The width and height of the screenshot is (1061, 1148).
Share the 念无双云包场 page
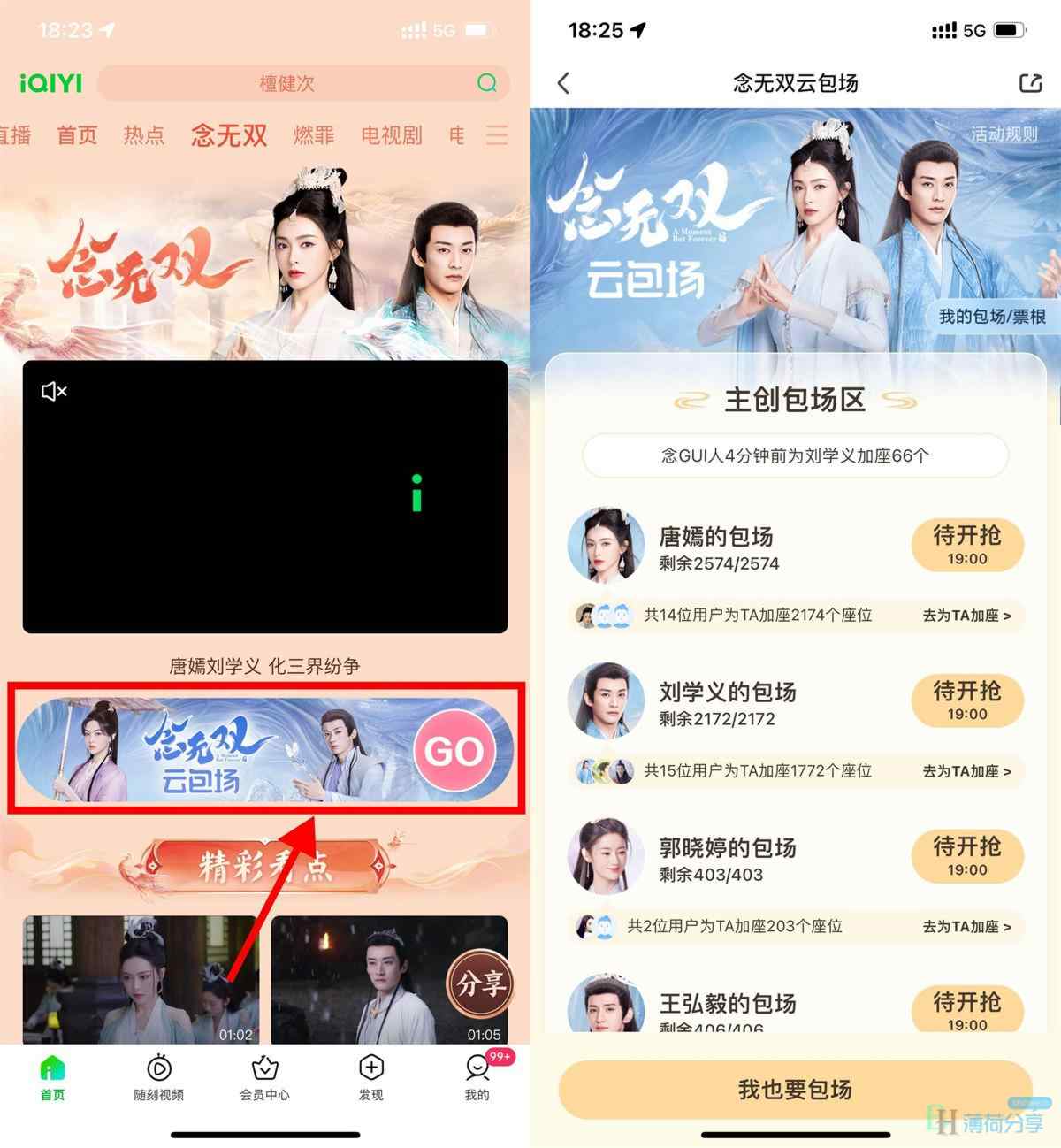[1030, 83]
